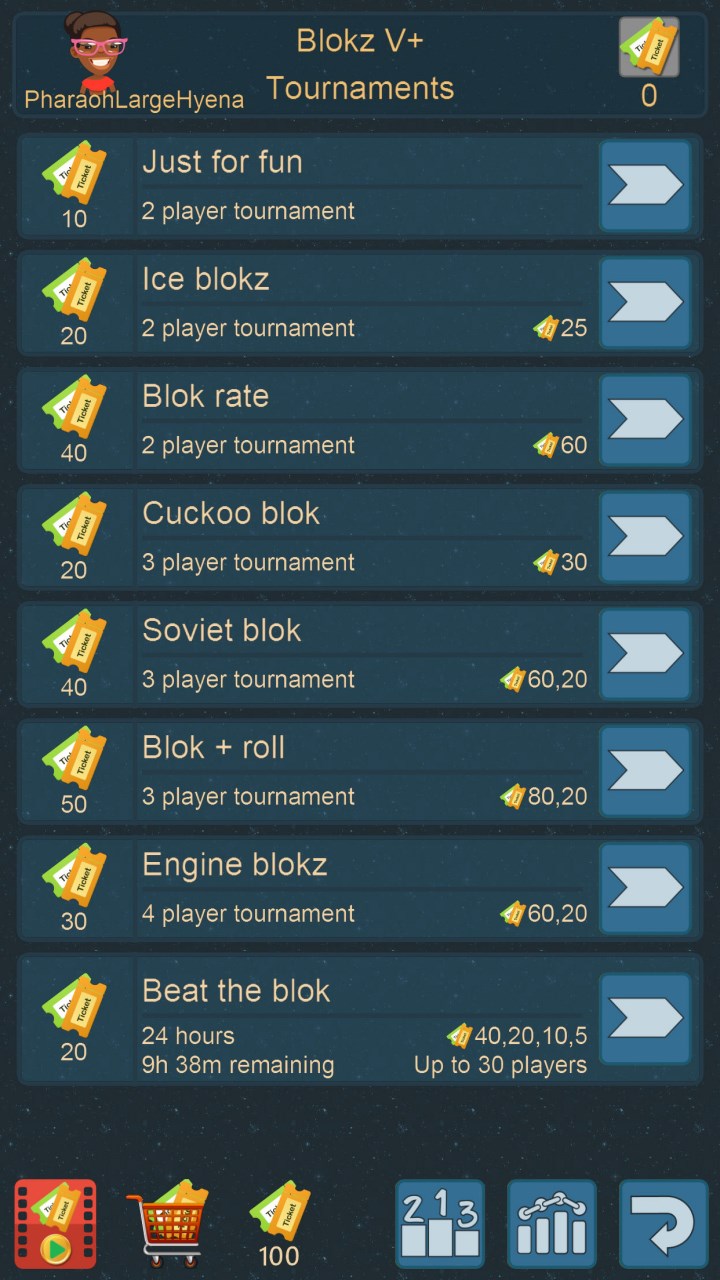Screen dimensions: 720x1280
Task: View the podium leaderboard
Action: [440, 1224]
